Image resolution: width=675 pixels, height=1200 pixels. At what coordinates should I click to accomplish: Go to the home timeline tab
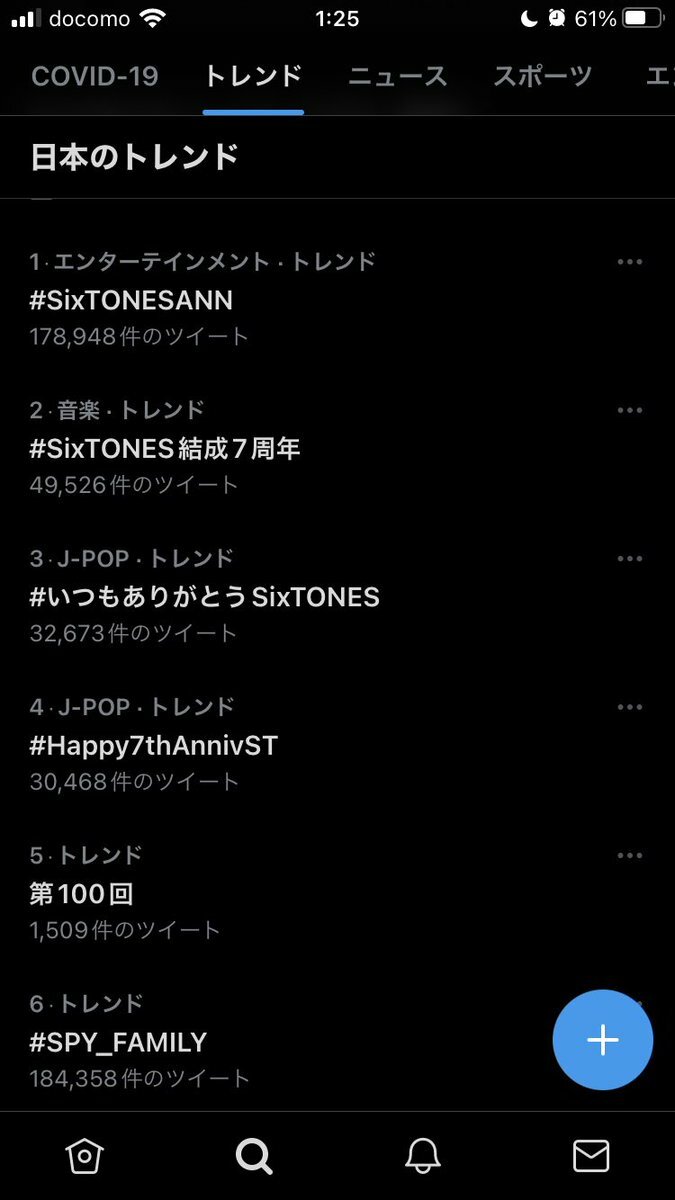(x=85, y=1156)
